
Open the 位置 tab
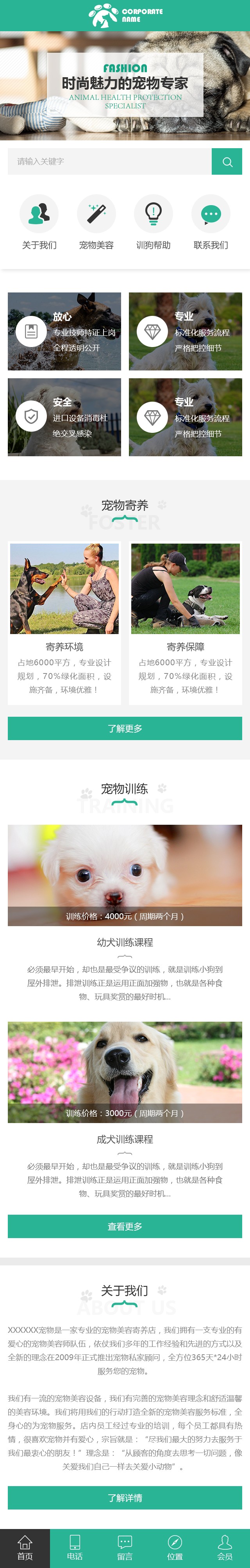click(x=175, y=1548)
